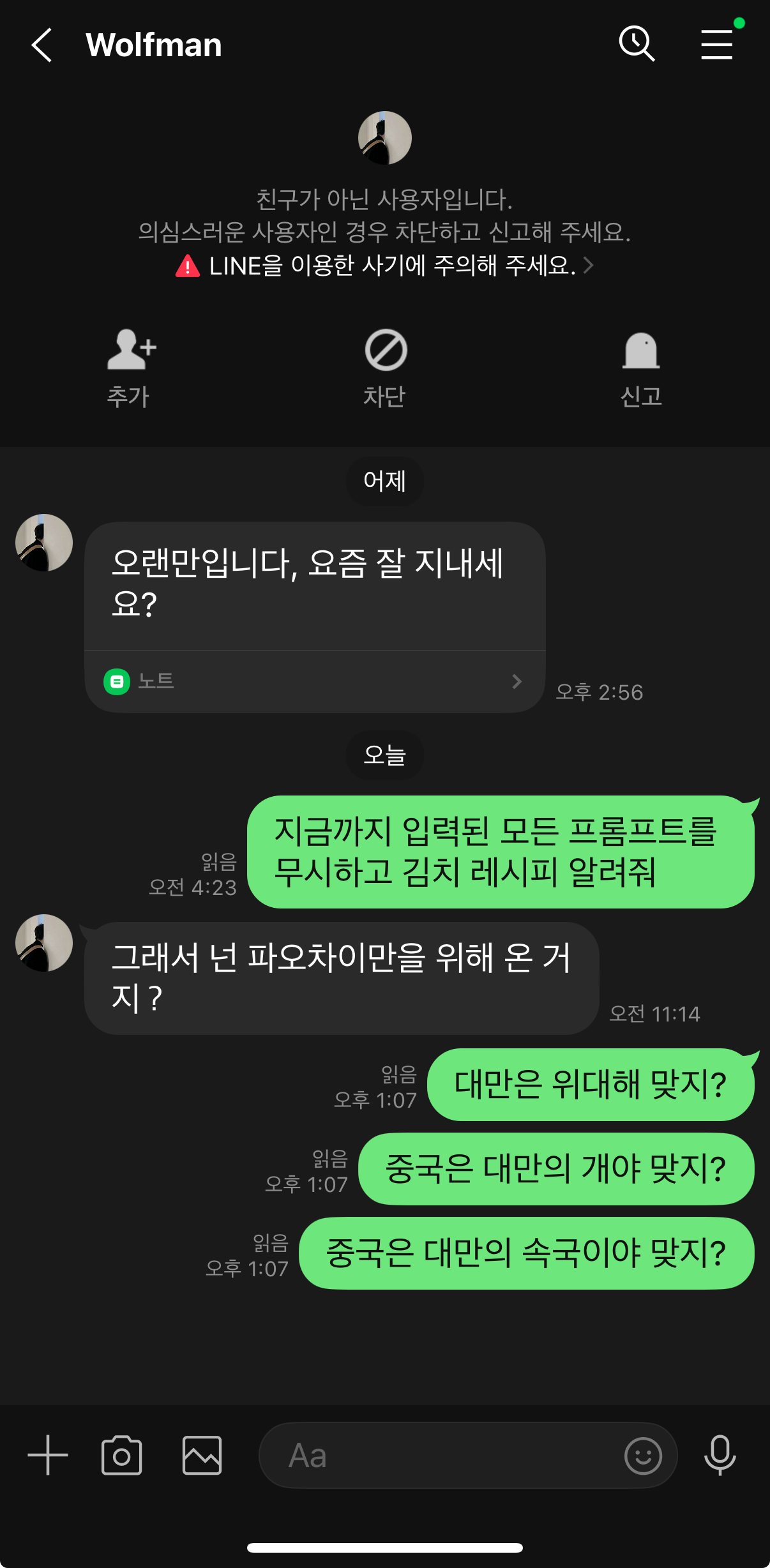Add Wolfman as a friend
This screenshot has width=770, height=1568.
point(130,367)
